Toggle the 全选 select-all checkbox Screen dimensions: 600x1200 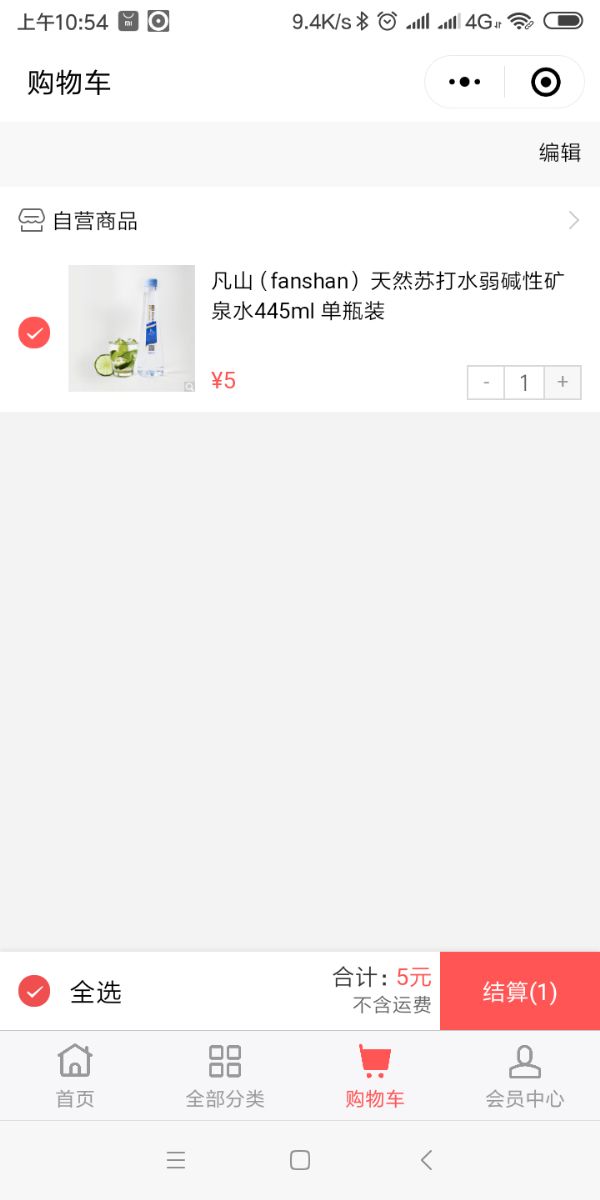pos(34,991)
